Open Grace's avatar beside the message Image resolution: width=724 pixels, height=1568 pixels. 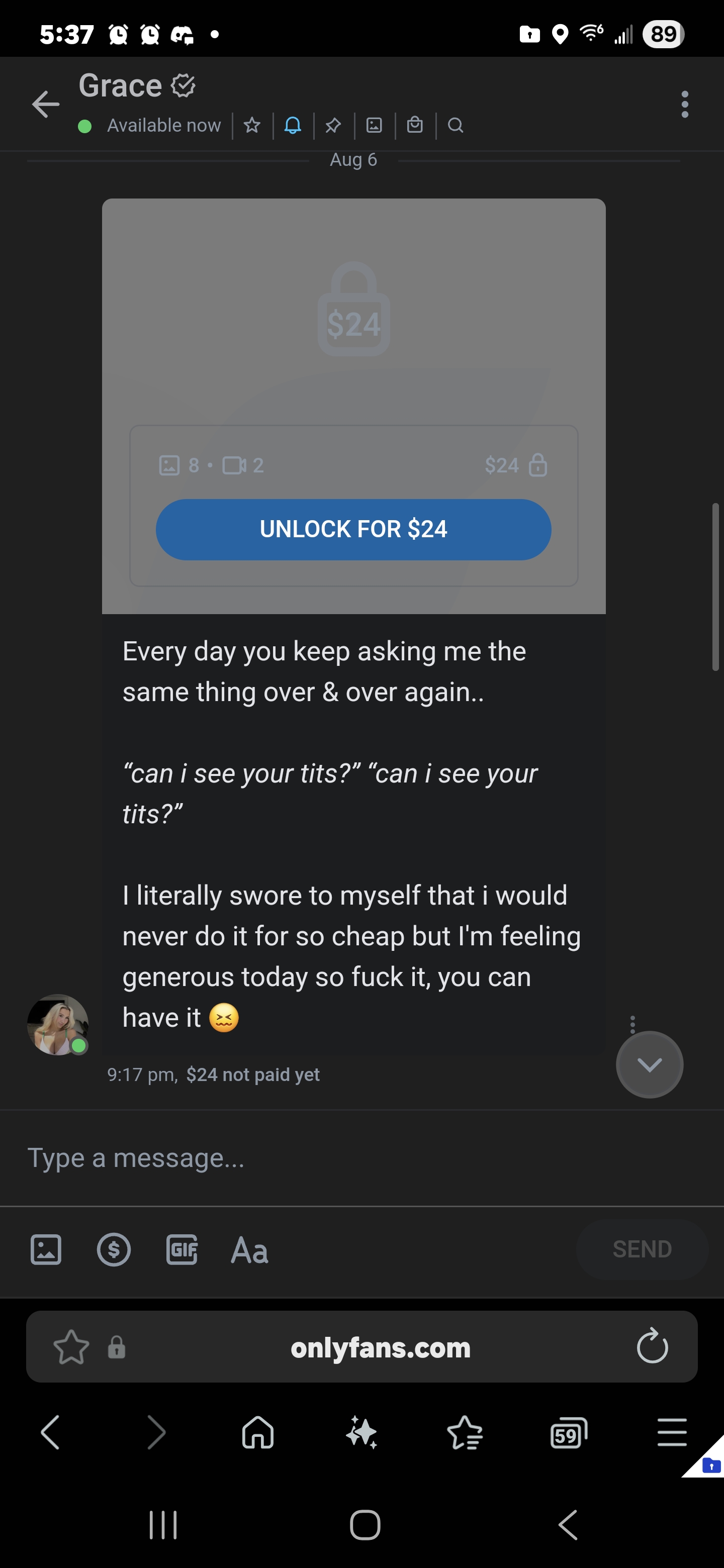click(58, 1024)
